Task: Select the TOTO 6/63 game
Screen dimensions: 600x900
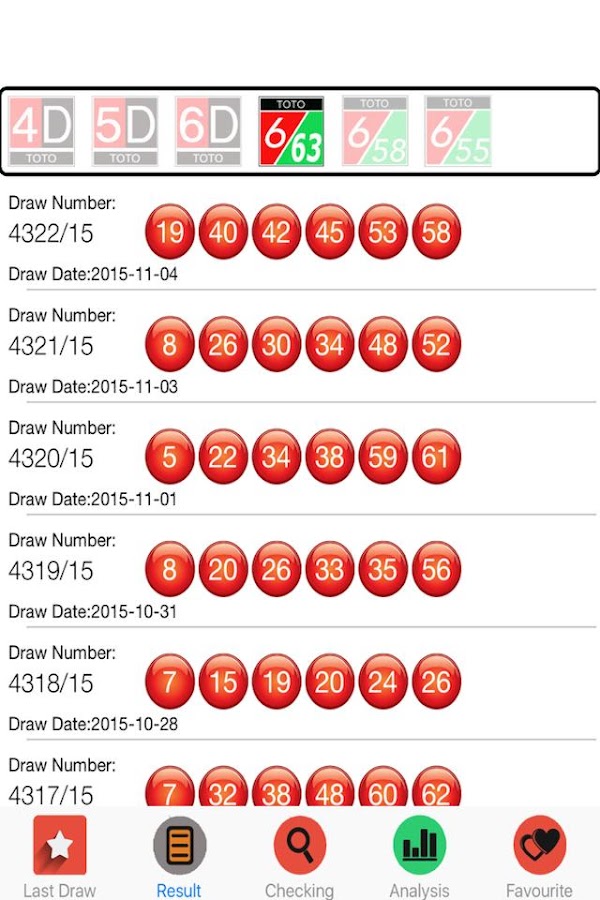Action: (291, 131)
